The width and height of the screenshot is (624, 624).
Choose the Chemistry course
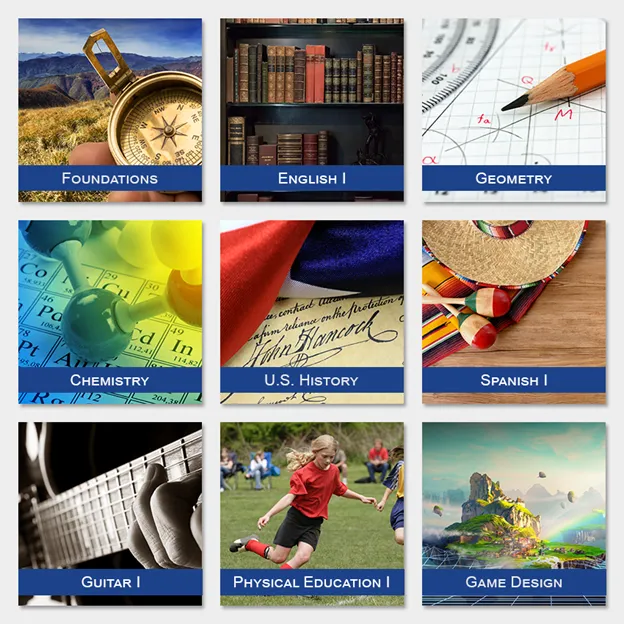[110, 312]
